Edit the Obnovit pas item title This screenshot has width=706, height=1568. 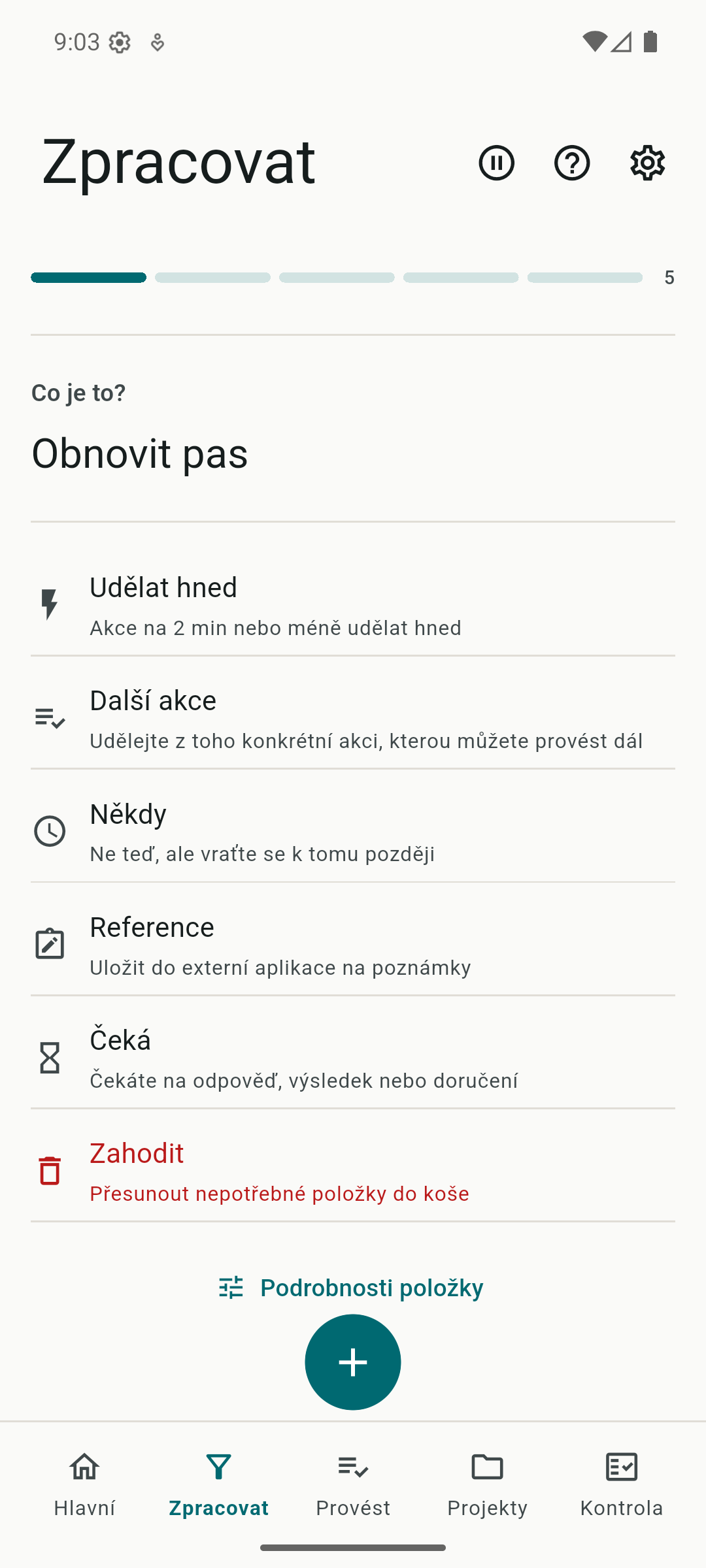tap(140, 453)
